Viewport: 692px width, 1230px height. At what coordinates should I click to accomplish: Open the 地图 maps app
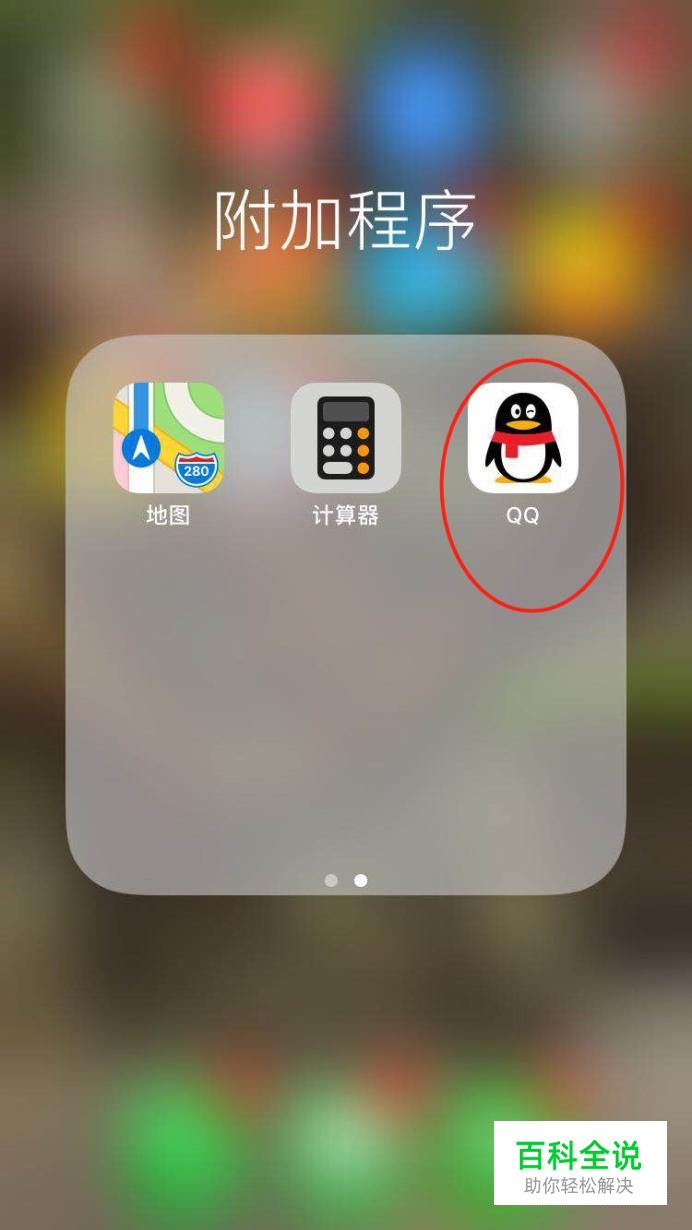click(x=168, y=438)
